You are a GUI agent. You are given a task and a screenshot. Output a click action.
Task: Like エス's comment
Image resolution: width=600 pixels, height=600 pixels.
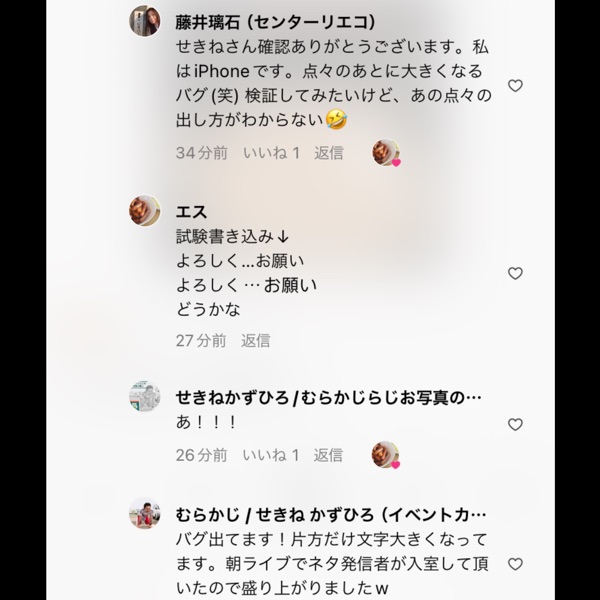click(x=515, y=273)
